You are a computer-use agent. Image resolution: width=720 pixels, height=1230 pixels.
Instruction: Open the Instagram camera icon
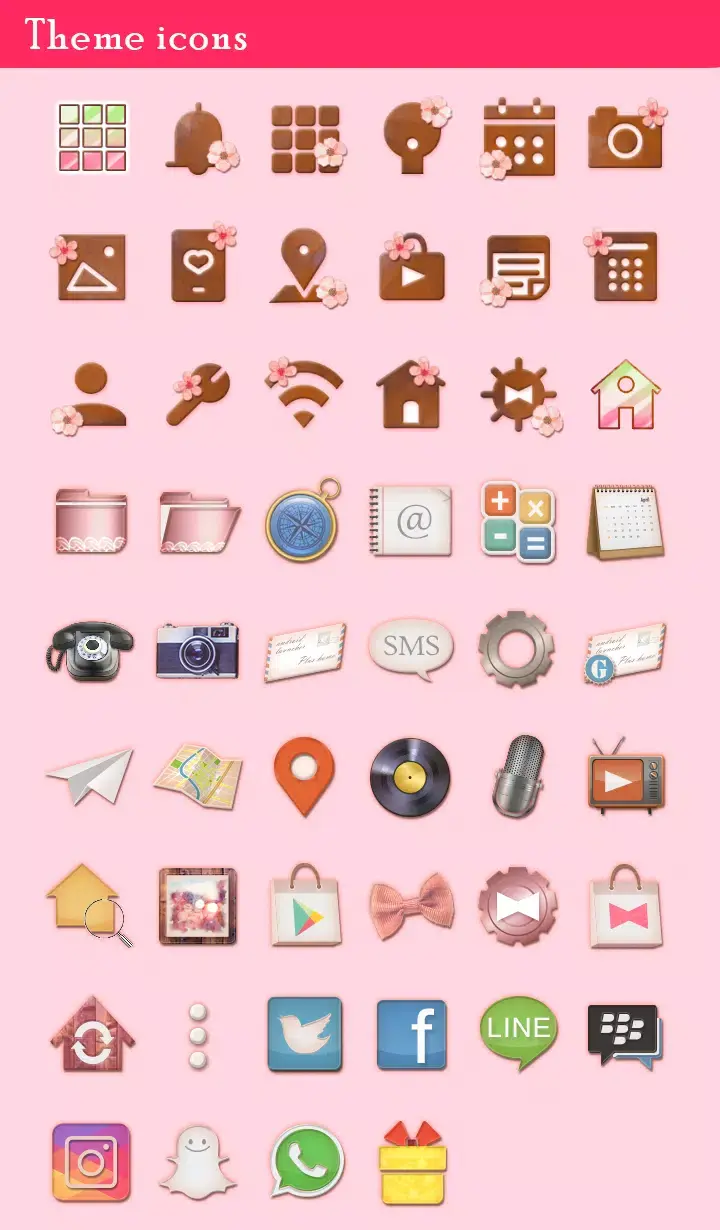pyautogui.click(x=90, y=1160)
